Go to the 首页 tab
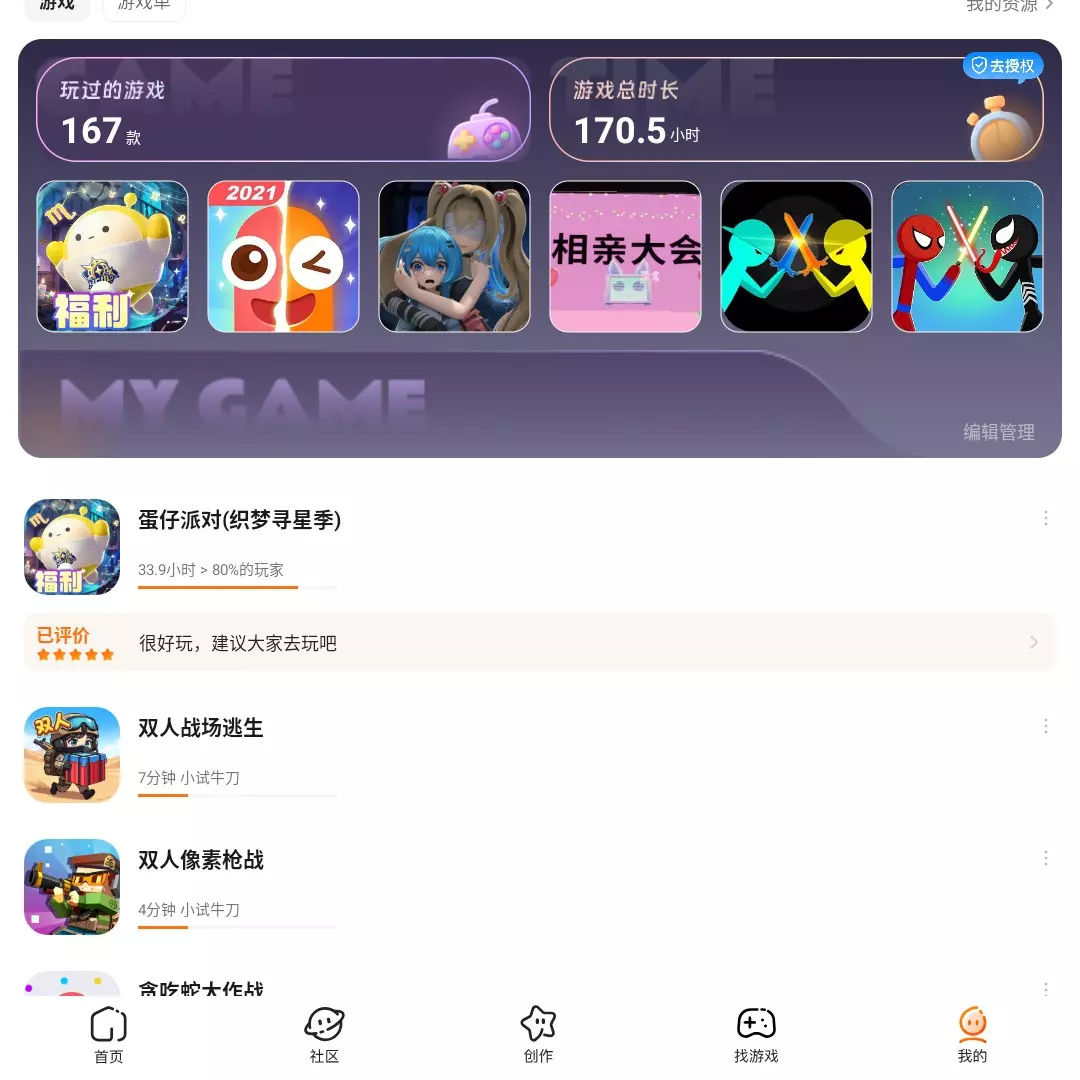Viewport: 1080px width, 1080px height. pyautogui.click(x=108, y=1035)
